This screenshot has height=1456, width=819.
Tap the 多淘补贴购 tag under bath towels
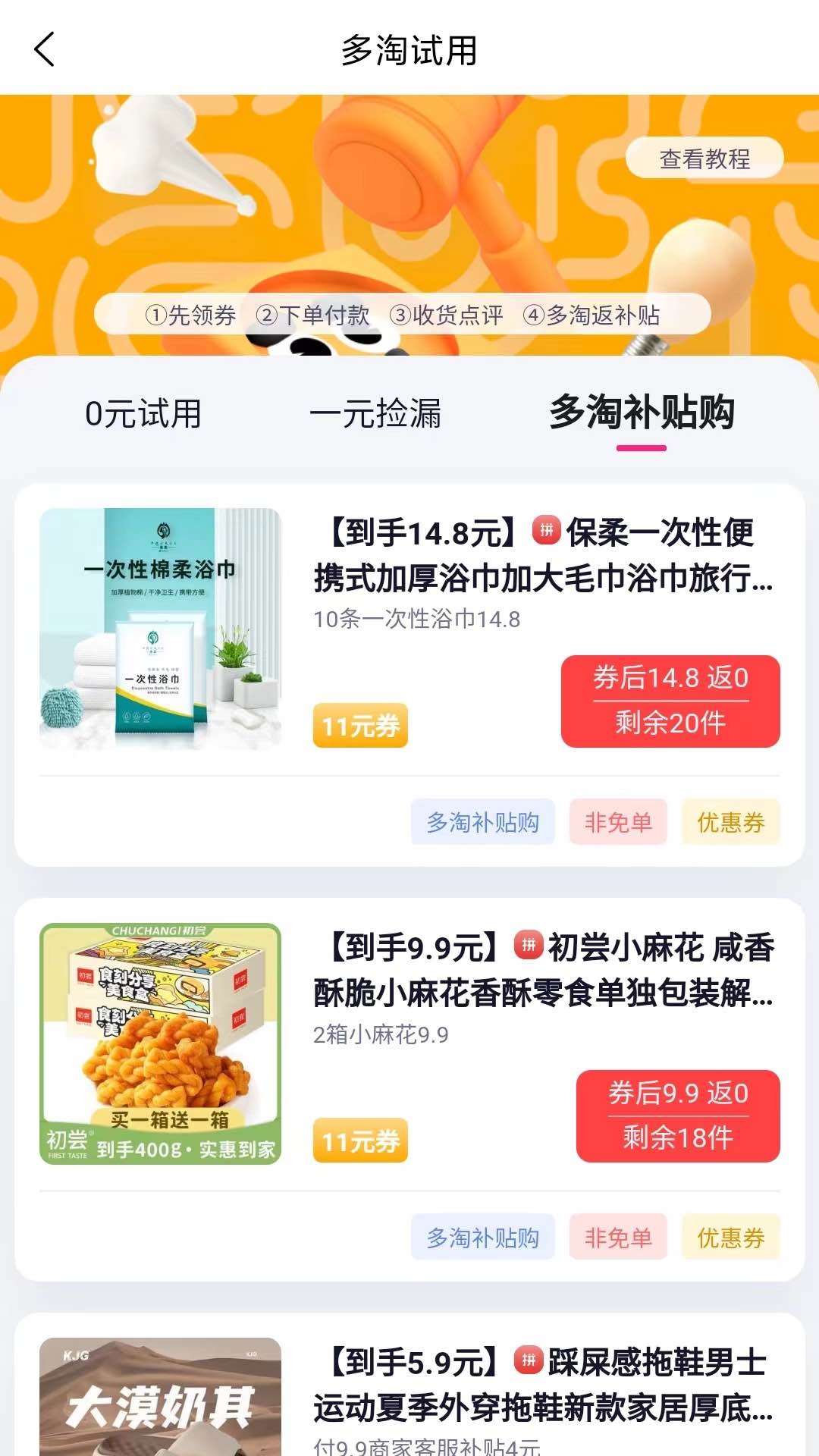click(483, 822)
